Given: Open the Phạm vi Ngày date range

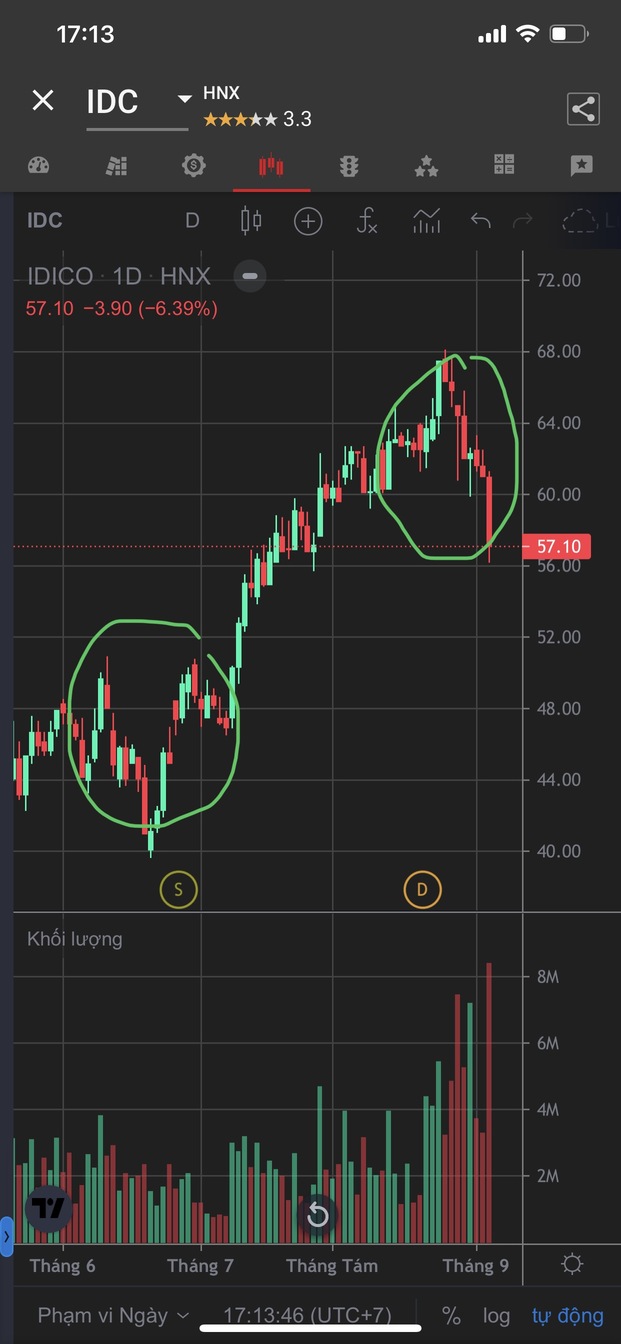Looking at the screenshot, I should coord(112,1315).
